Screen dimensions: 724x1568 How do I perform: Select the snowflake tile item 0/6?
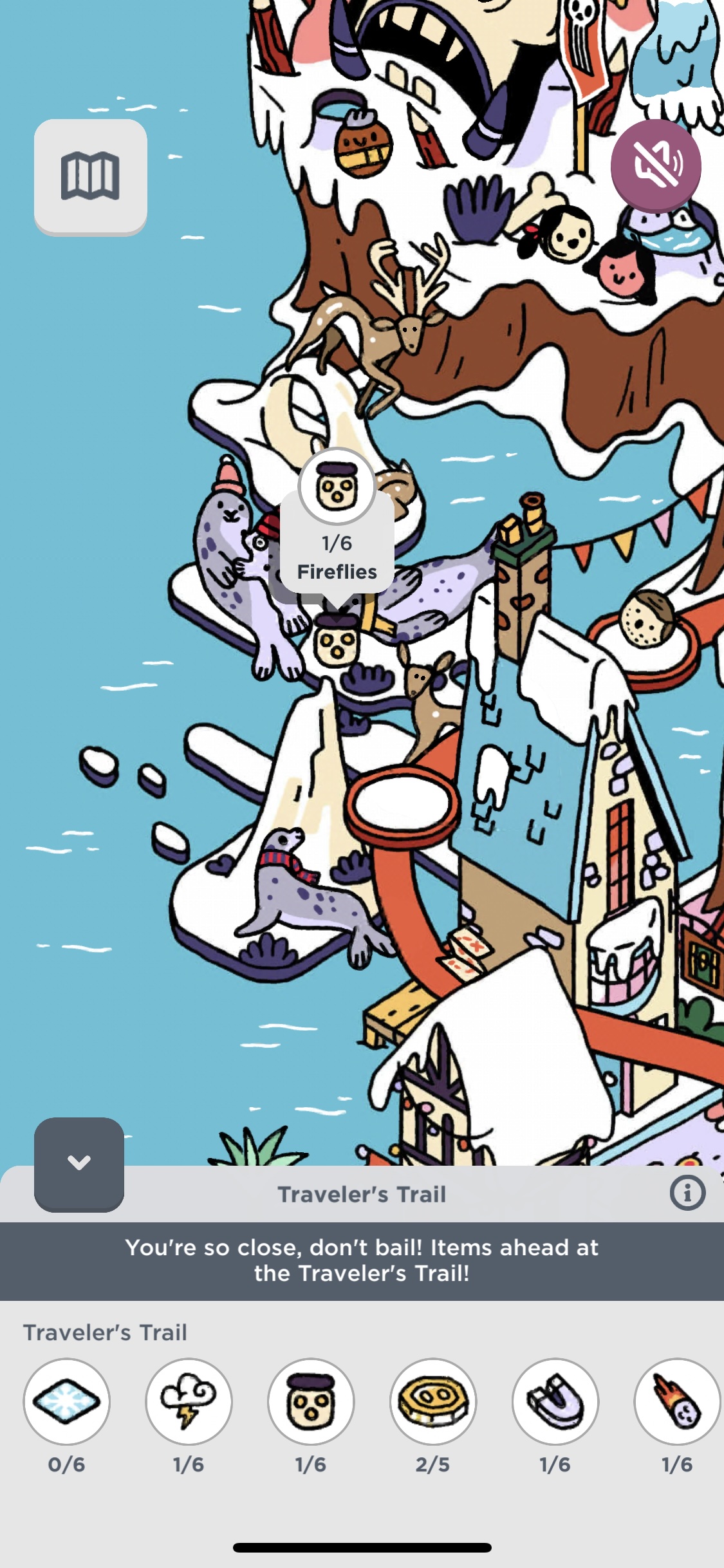[67, 1401]
